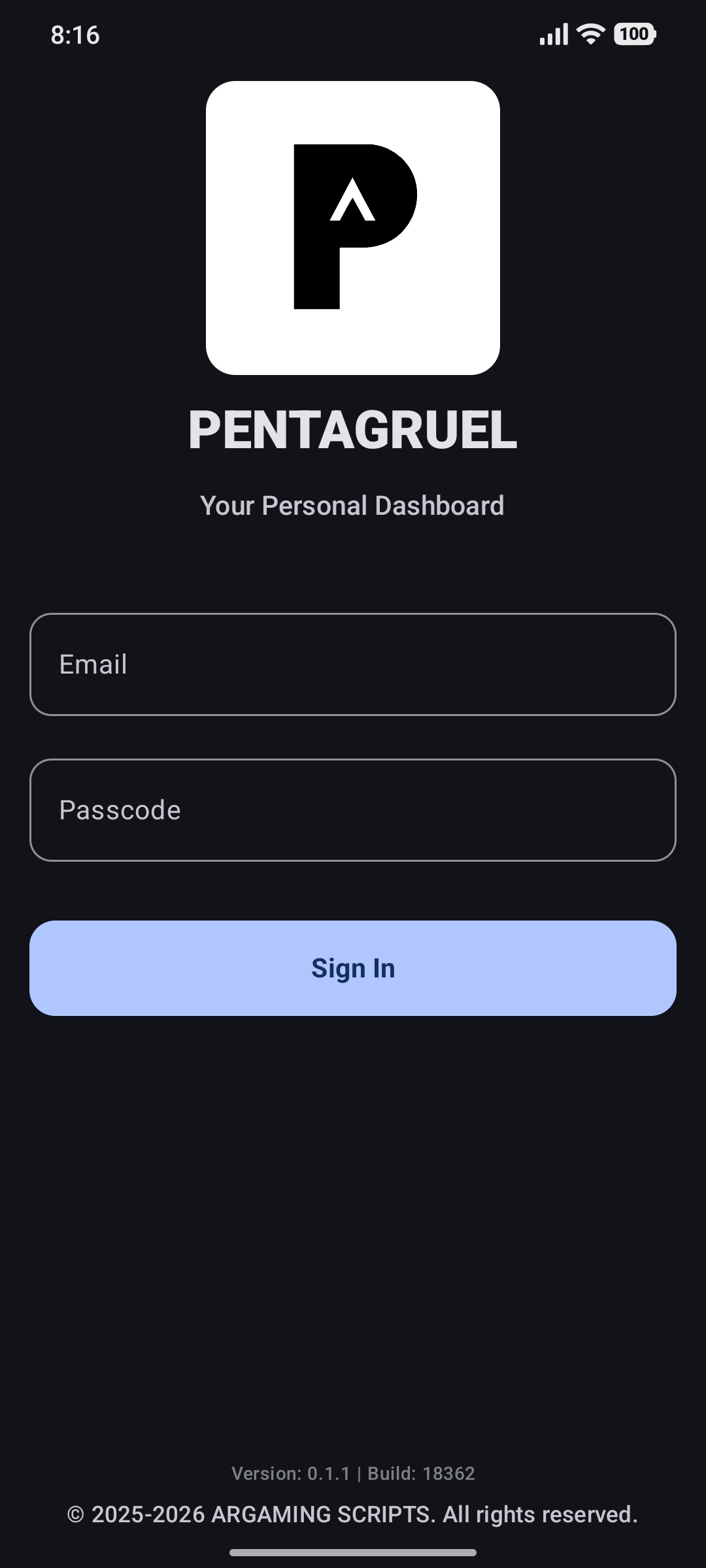Tap the battery indicator showing 100

pos(635,34)
